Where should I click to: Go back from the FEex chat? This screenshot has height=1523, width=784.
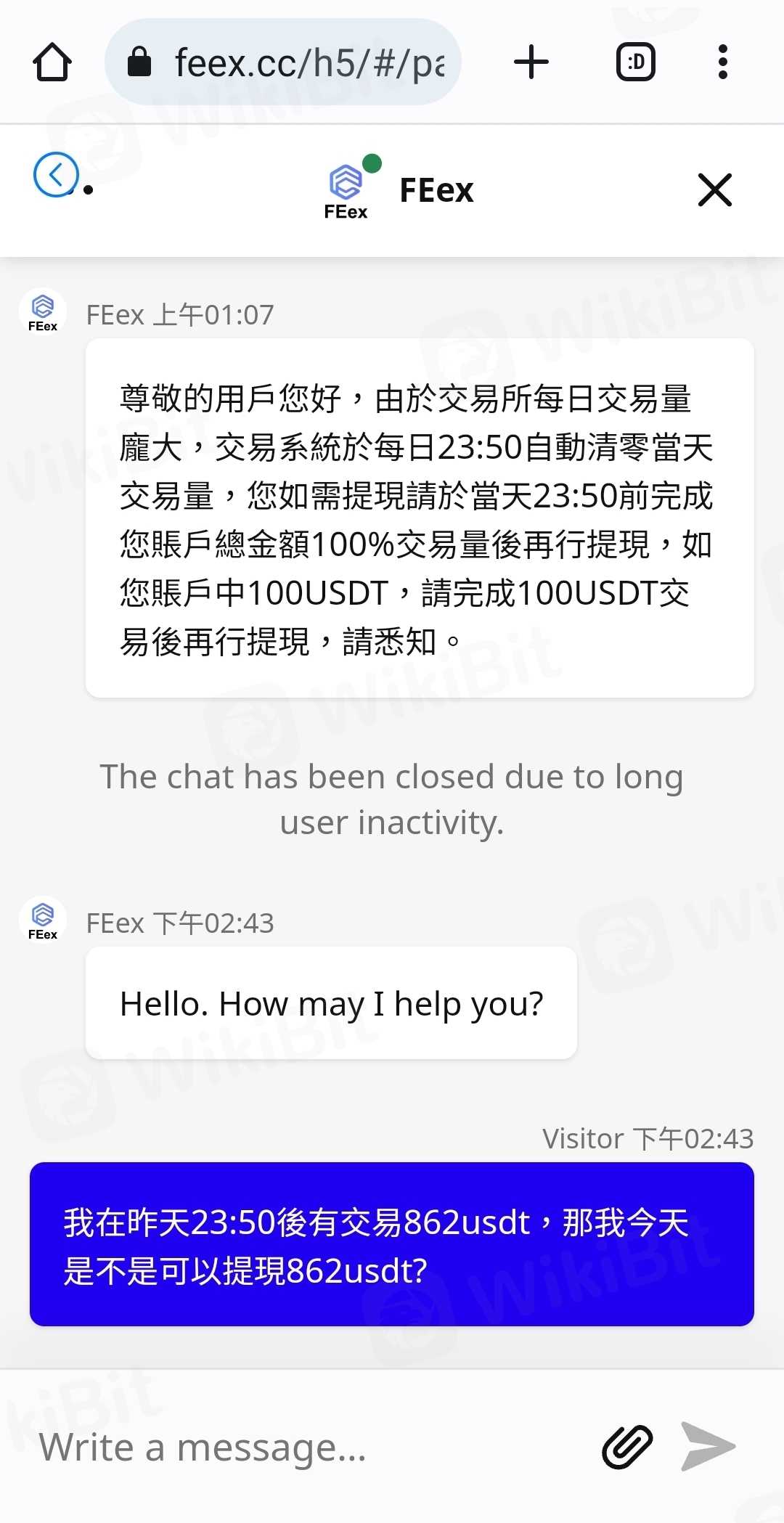[x=56, y=175]
